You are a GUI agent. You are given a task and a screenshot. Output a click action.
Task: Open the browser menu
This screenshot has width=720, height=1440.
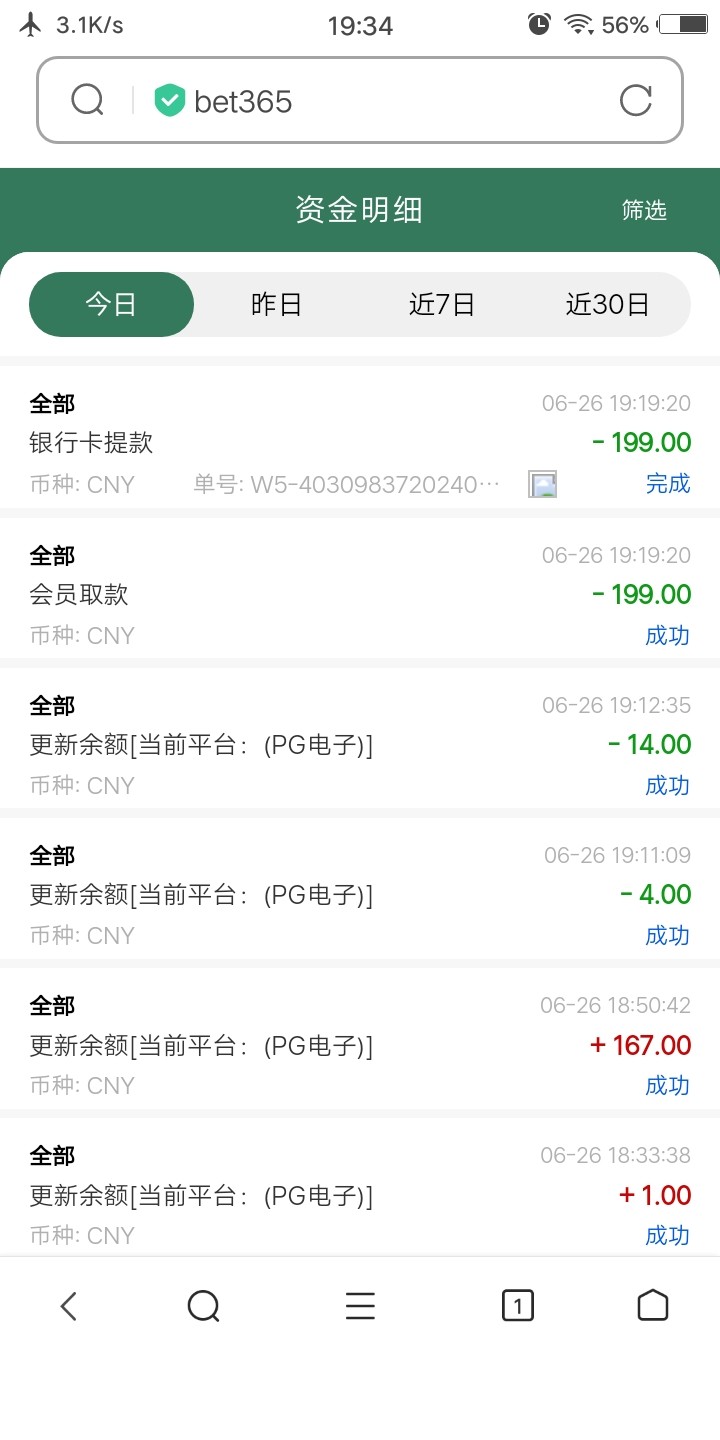point(360,1306)
